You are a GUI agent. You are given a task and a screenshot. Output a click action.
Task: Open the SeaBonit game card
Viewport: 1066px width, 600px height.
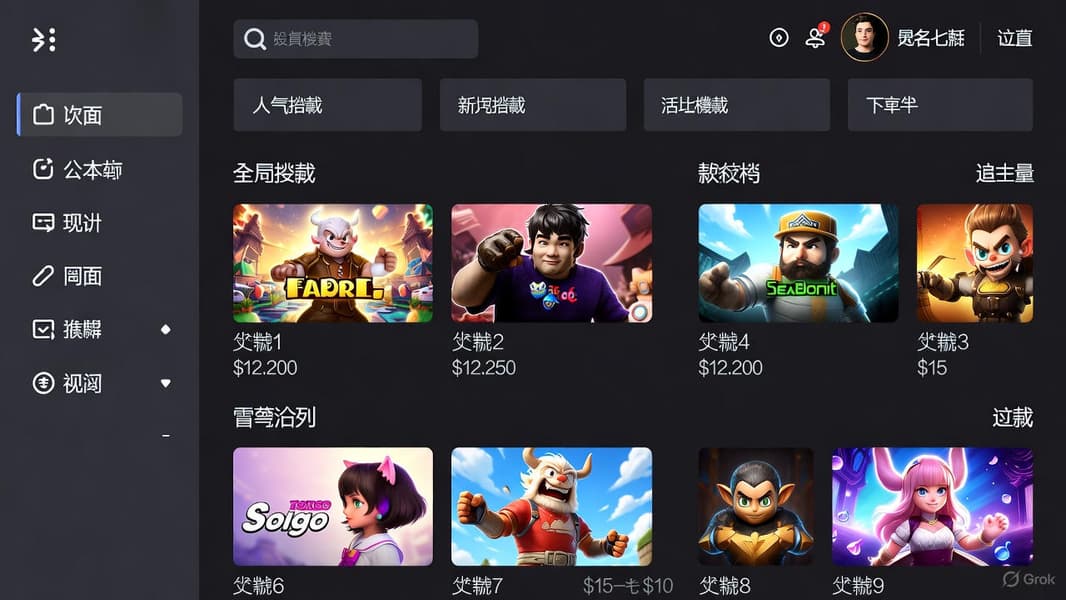pyautogui.click(x=797, y=263)
